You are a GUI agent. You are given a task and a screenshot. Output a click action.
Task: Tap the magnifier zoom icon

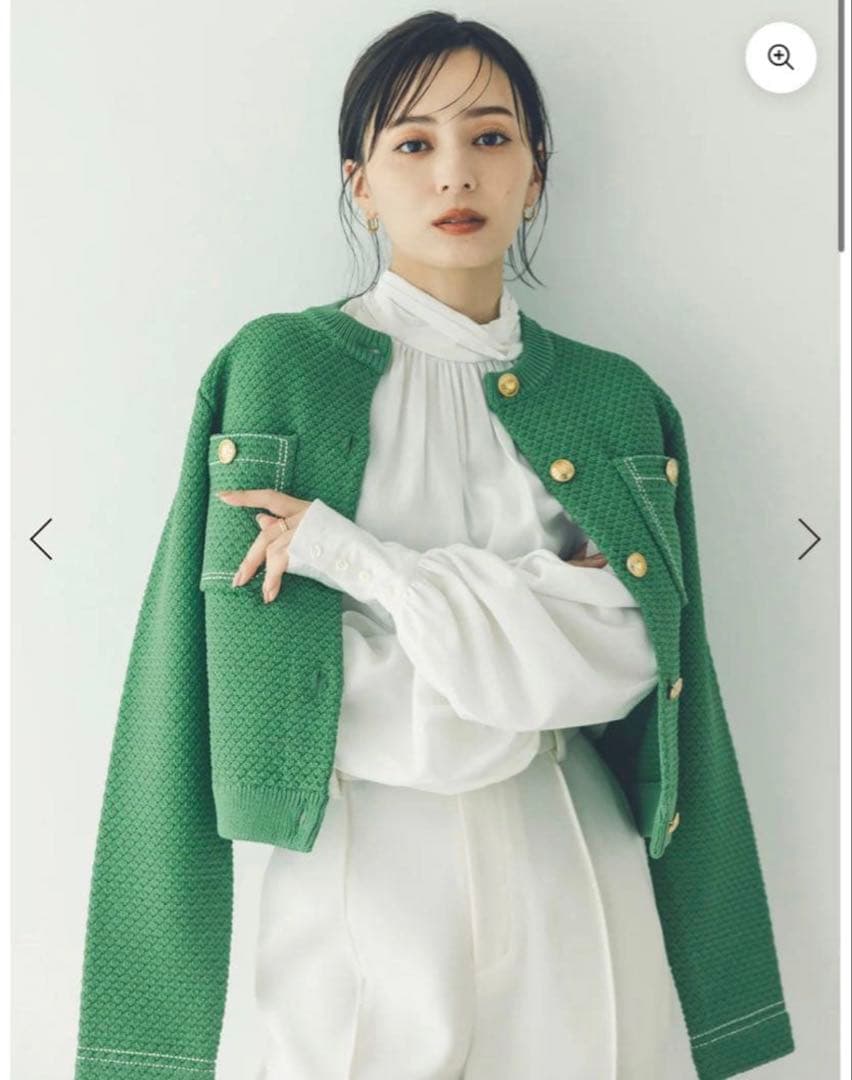pyautogui.click(x=780, y=57)
